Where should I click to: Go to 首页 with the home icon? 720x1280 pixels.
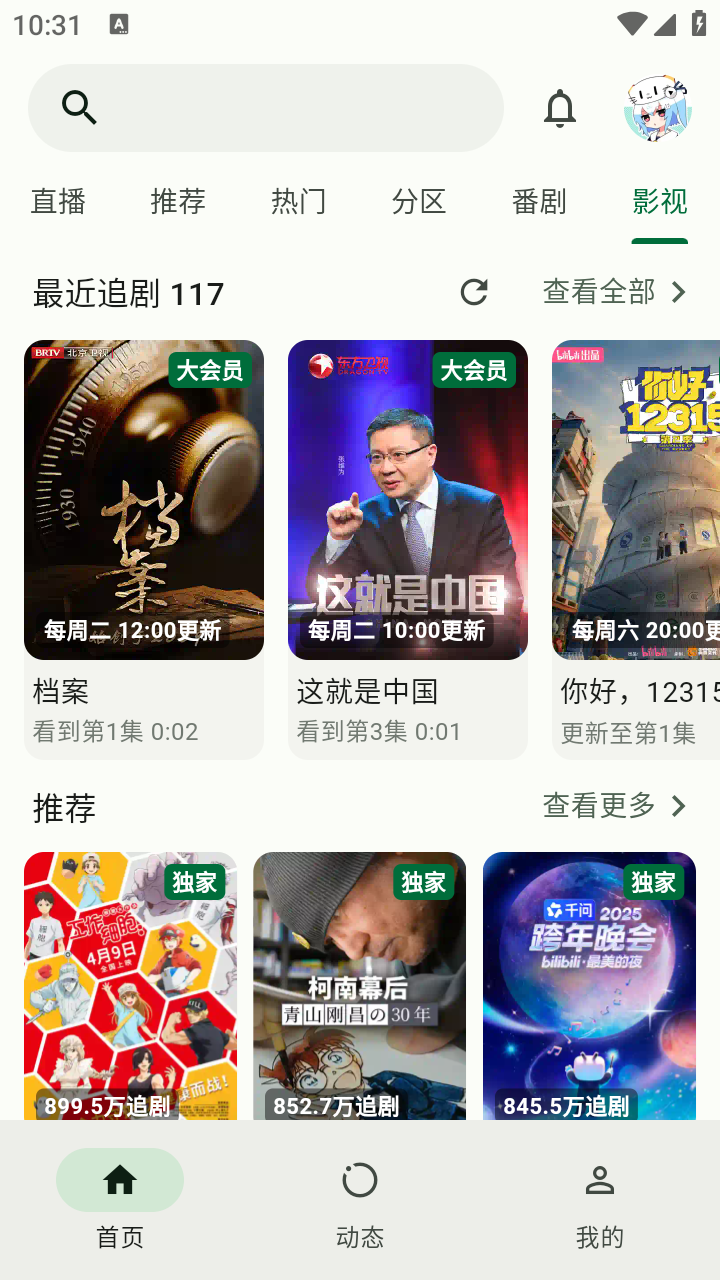click(120, 1180)
